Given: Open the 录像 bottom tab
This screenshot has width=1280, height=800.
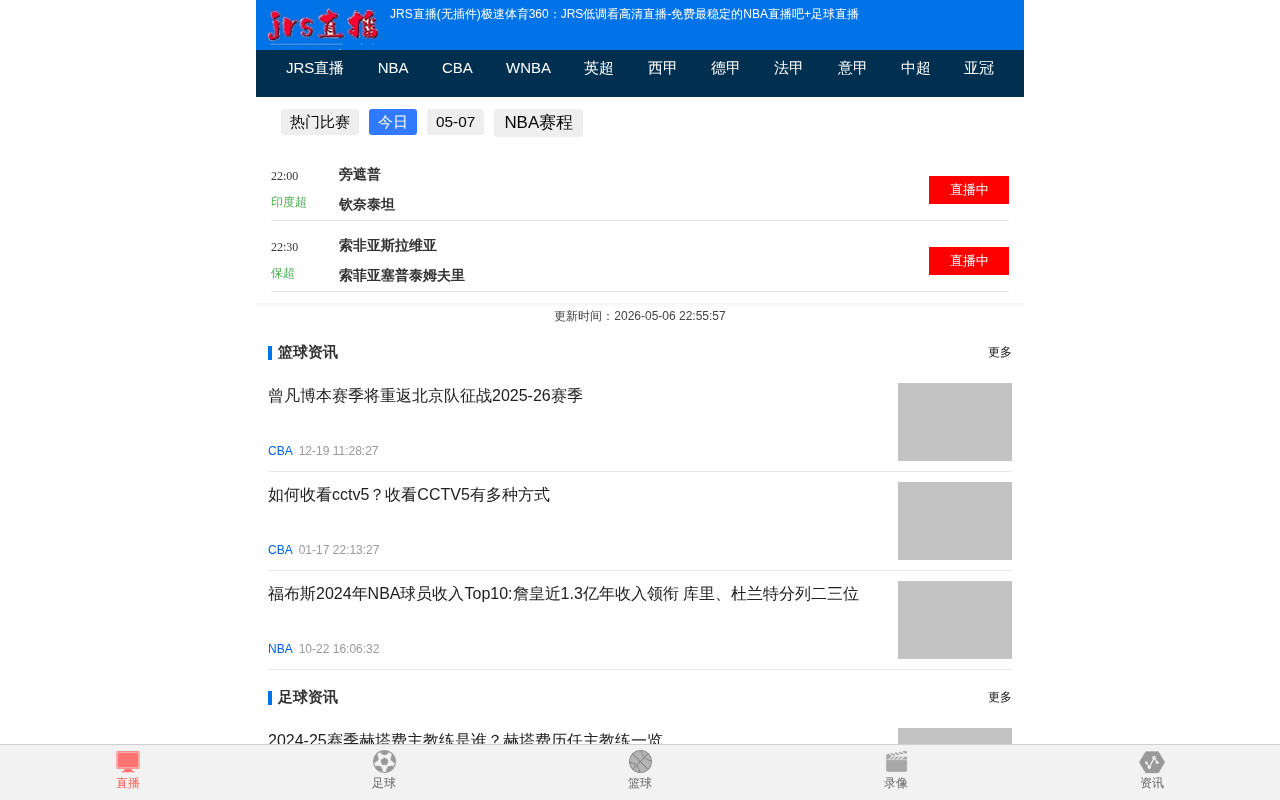Looking at the screenshot, I should [x=896, y=771].
